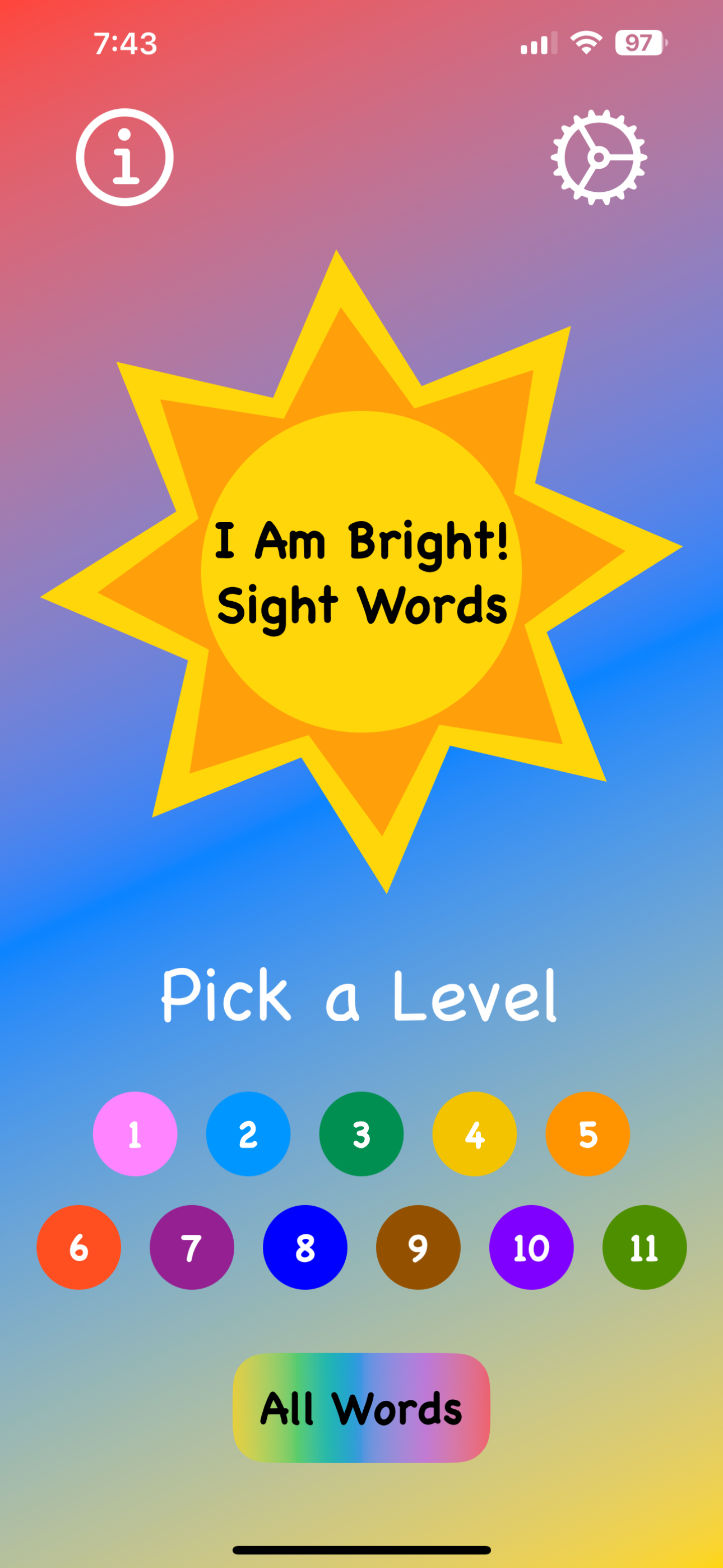The image size is (723, 1568).
Task: Open the info screen via the i icon
Action: (x=124, y=158)
